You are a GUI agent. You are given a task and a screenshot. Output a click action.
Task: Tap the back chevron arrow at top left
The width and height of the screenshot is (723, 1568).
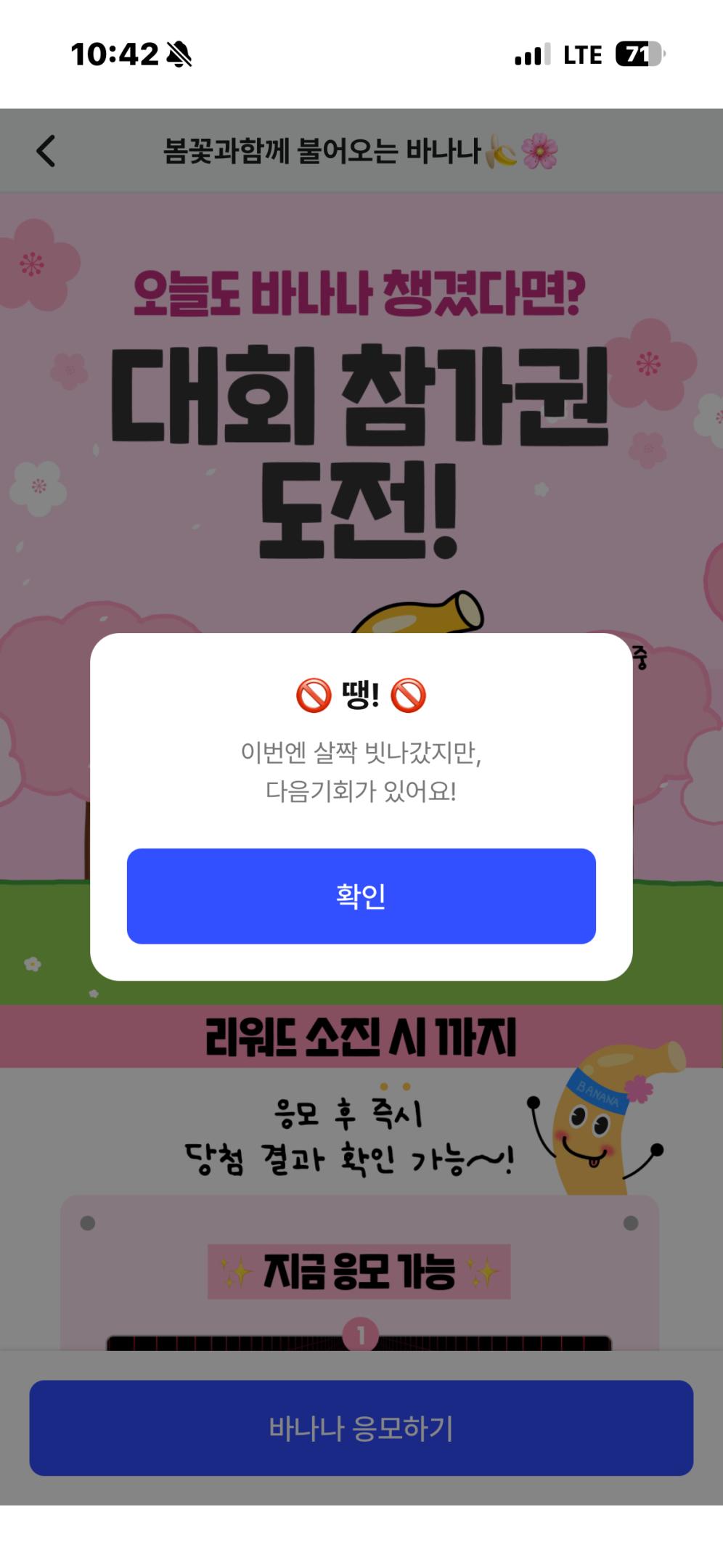[x=46, y=152]
